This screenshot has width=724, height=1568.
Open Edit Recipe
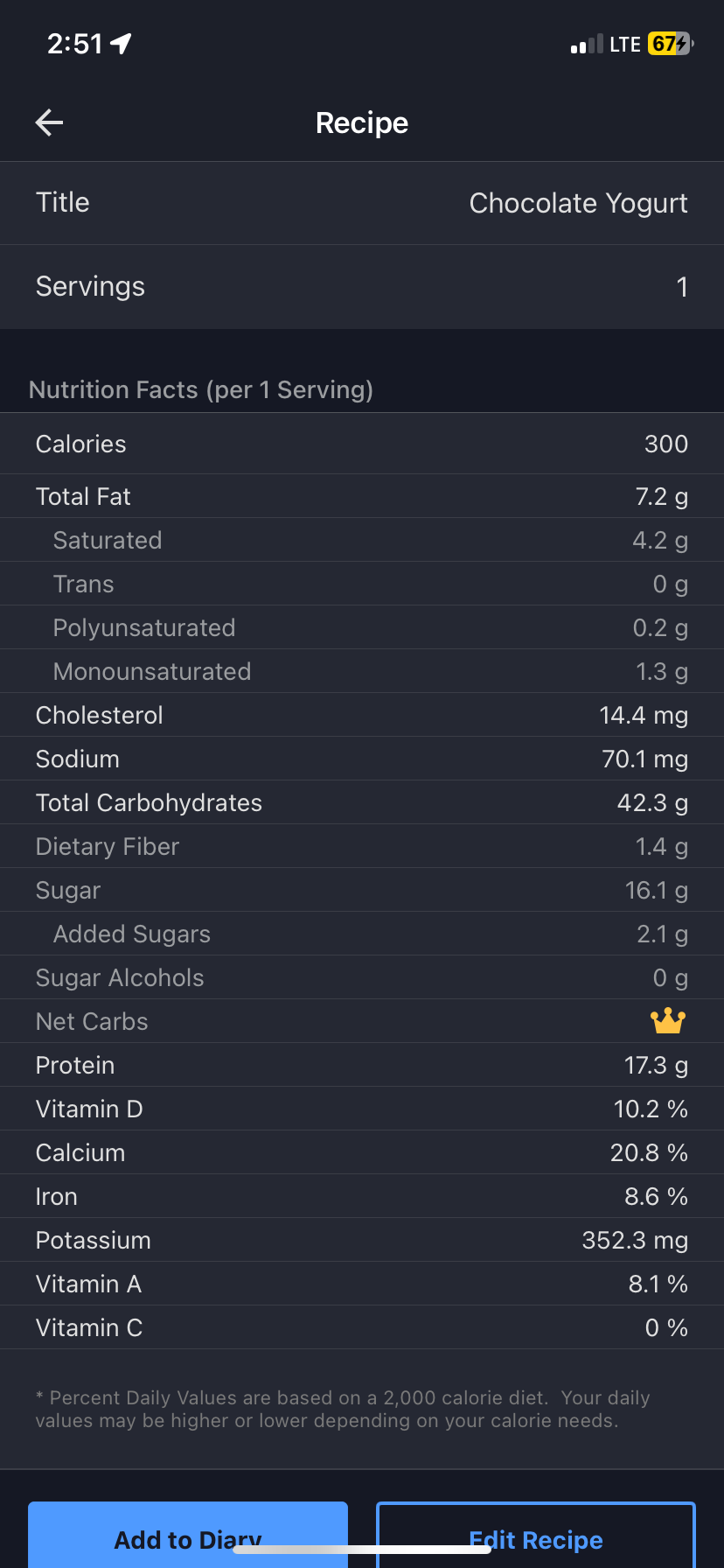pos(535,1535)
